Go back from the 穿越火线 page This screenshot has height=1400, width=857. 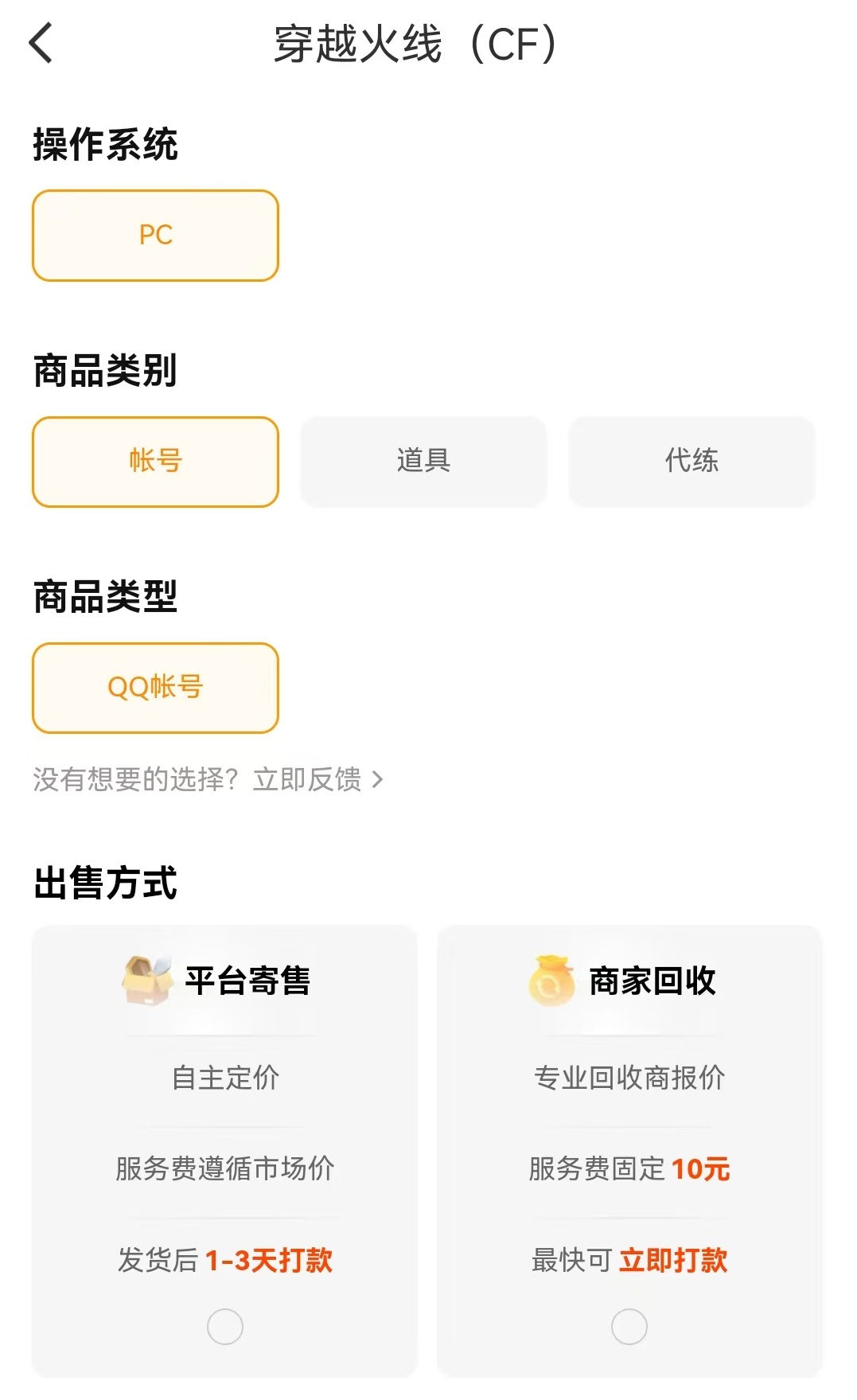tap(41, 43)
